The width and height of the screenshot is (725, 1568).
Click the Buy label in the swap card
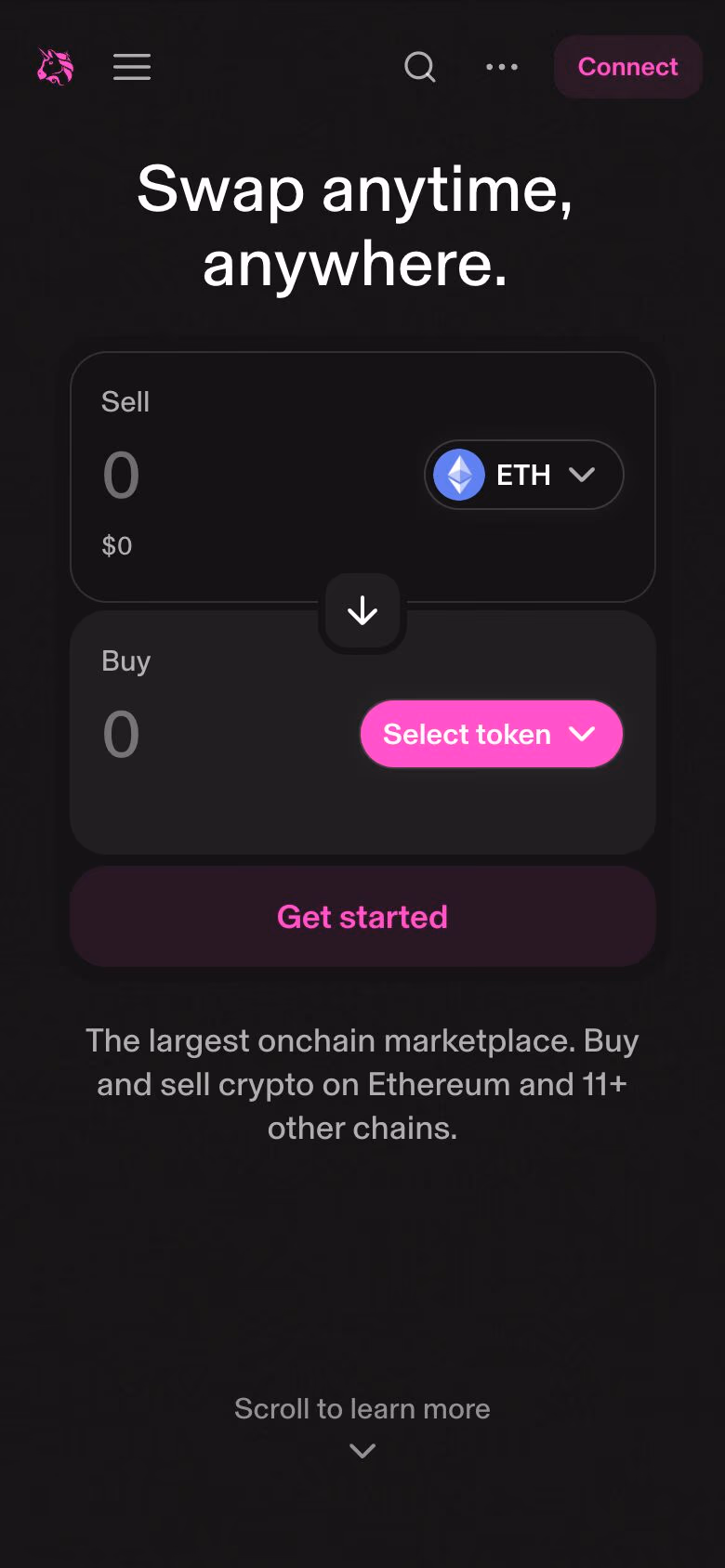(x=125, y=660)
